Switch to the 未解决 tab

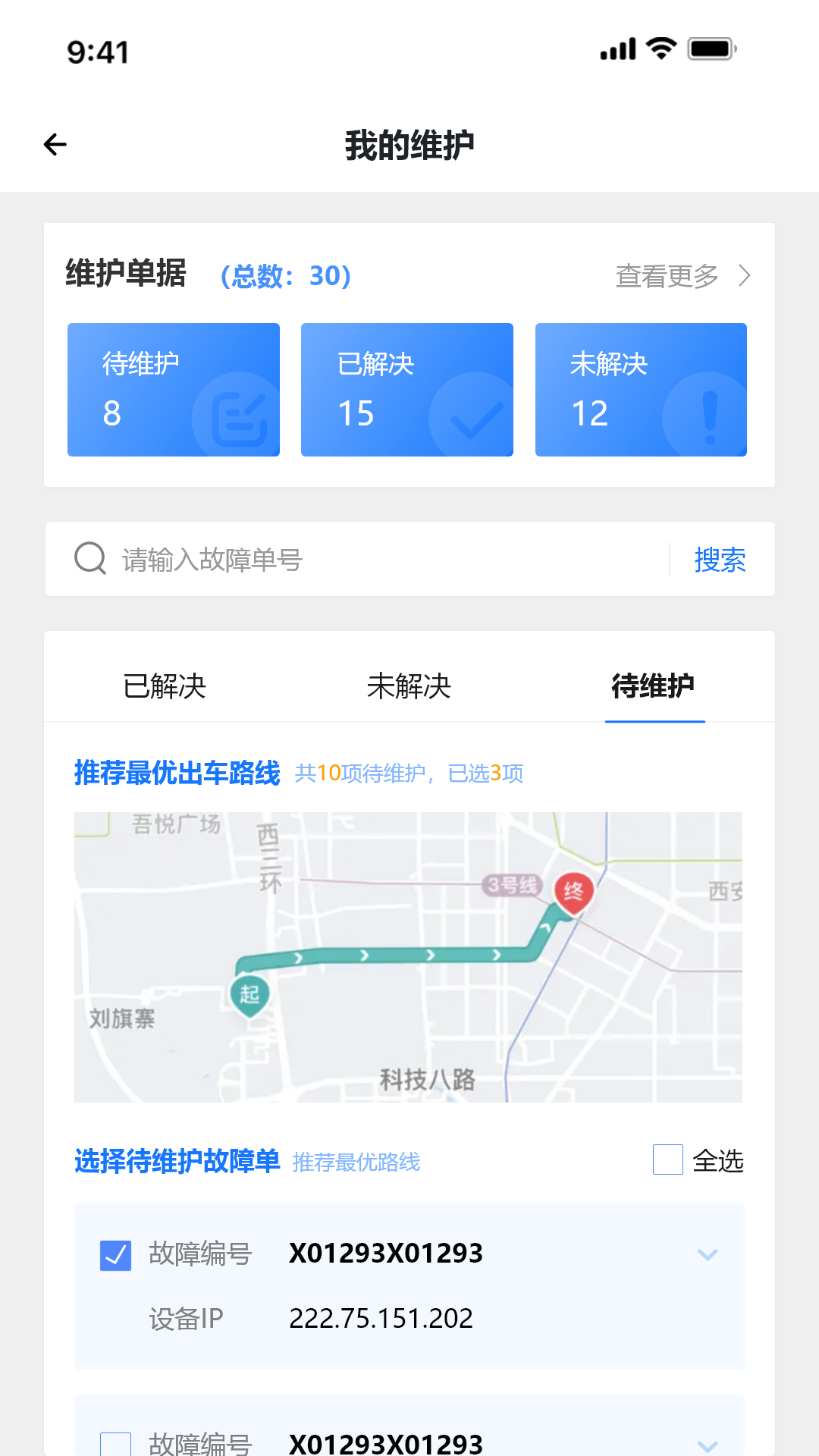pos(409,687)
